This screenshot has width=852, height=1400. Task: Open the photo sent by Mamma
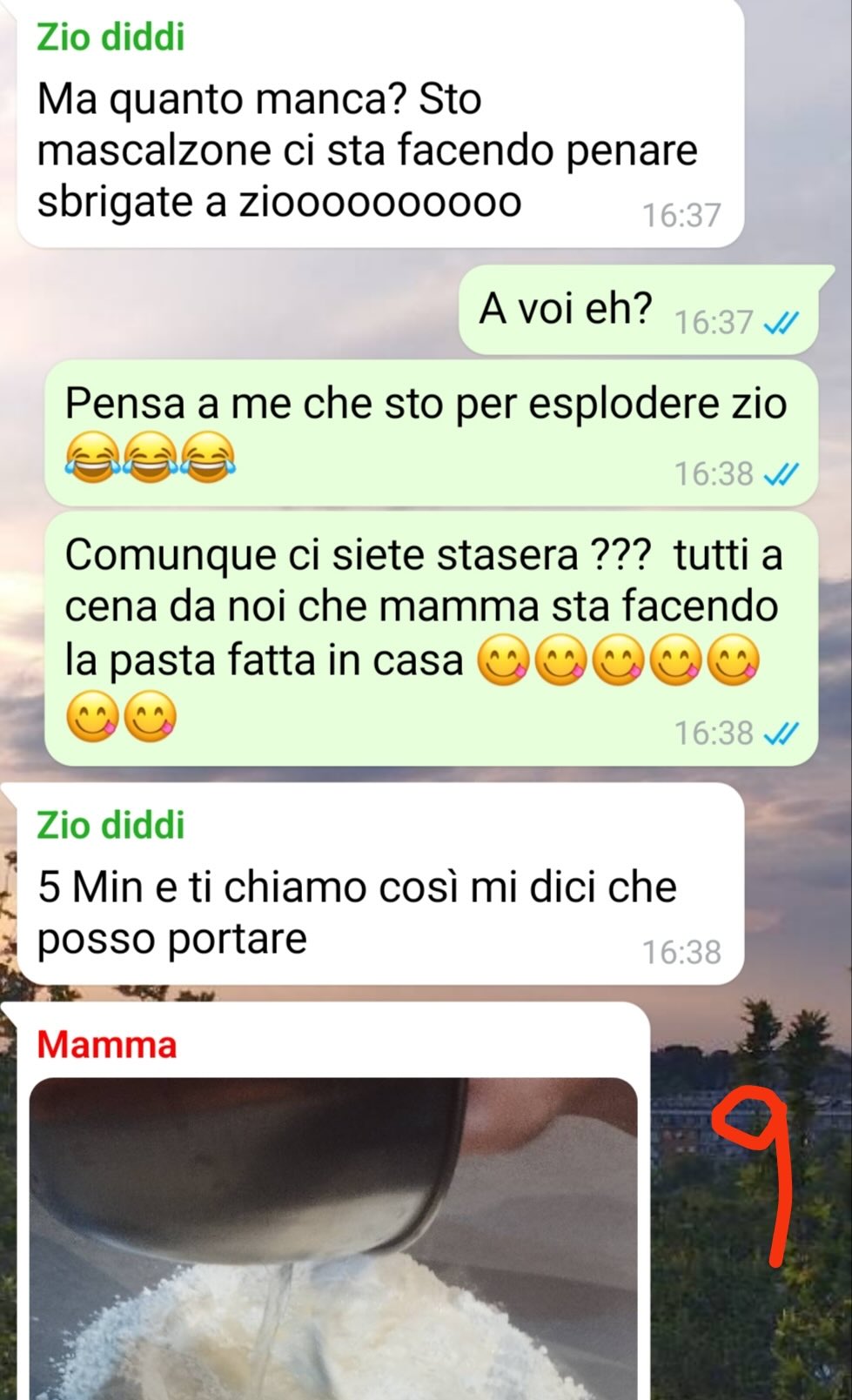pos(333,1238)
